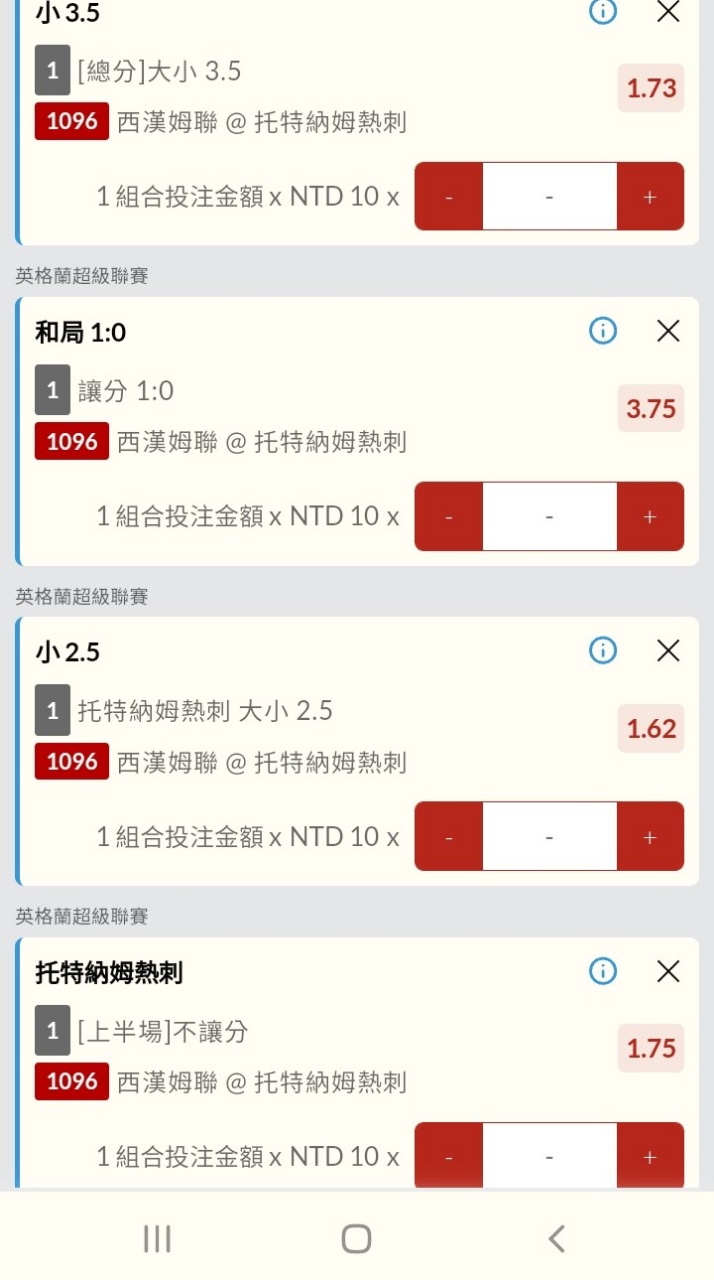Go back using the system back button
This screenshot has width=714, height=1280.
(557, 1238)
